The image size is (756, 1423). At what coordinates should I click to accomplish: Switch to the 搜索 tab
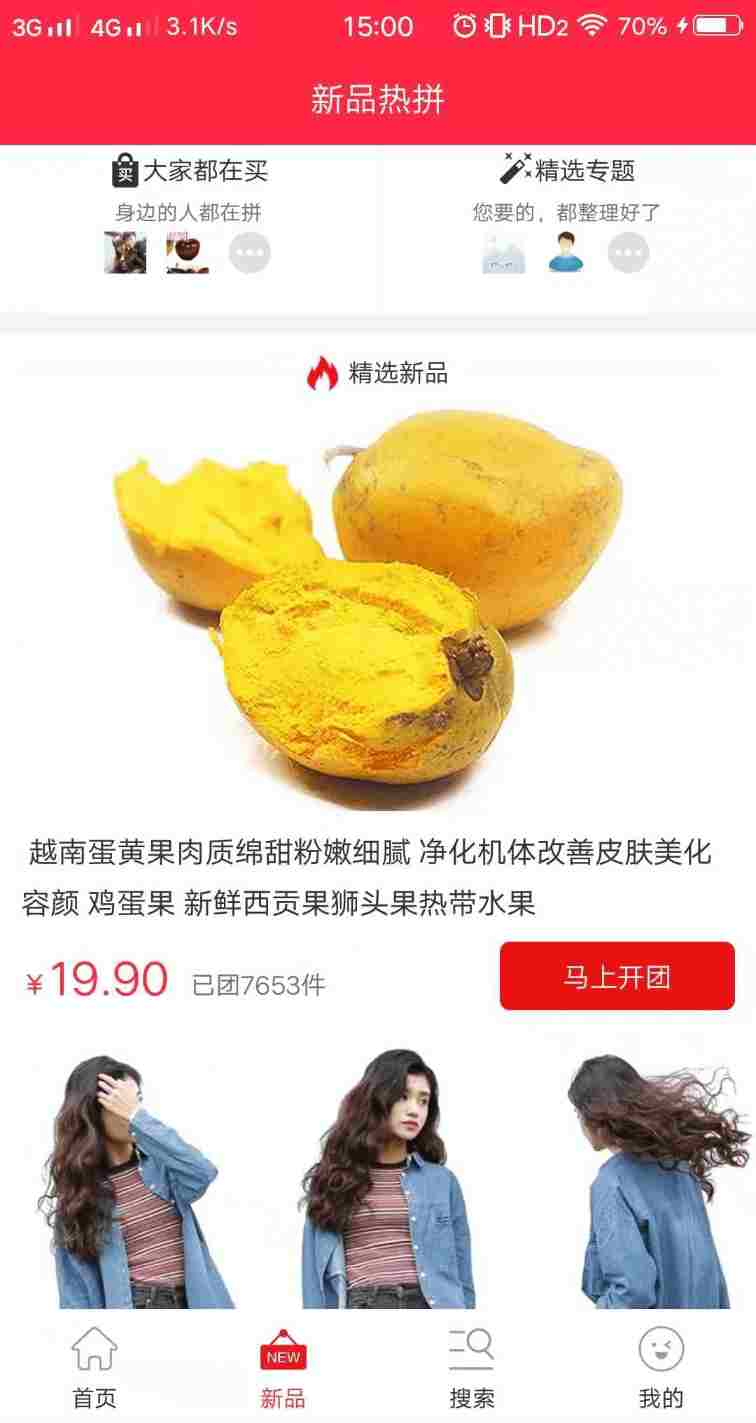pyautogui.click(x=472, y=1367)
